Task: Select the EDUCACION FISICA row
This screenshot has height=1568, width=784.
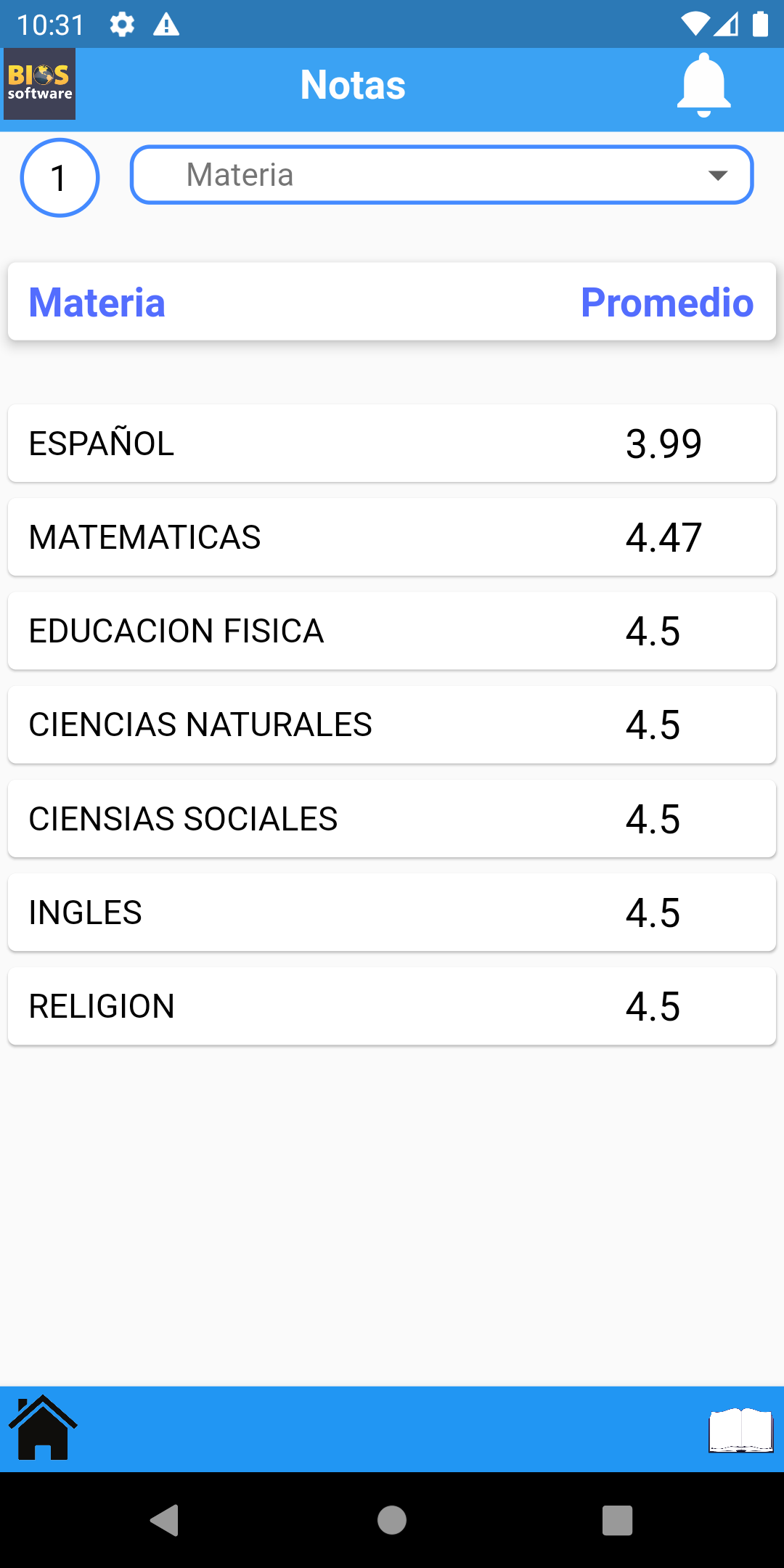Action: pos(392,631)
